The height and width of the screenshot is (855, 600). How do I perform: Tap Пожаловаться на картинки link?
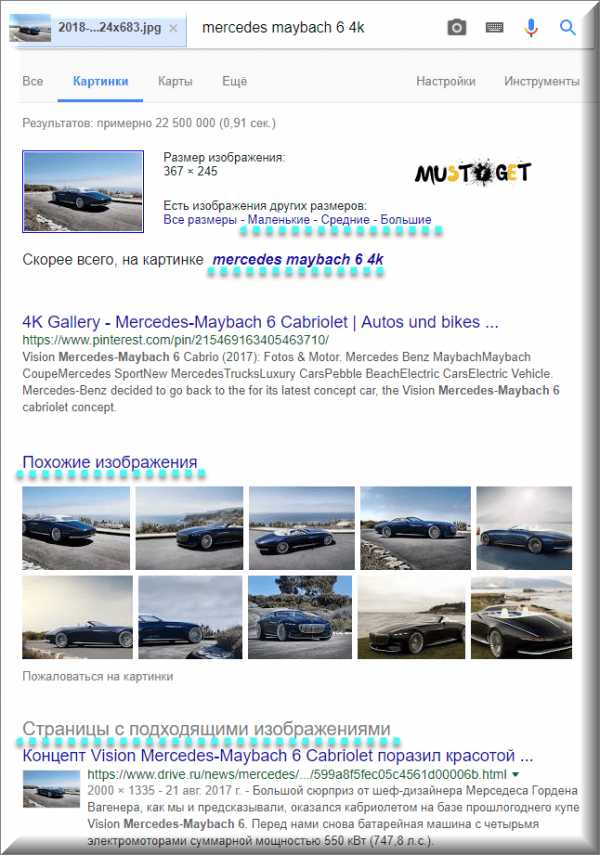[97, 676]
